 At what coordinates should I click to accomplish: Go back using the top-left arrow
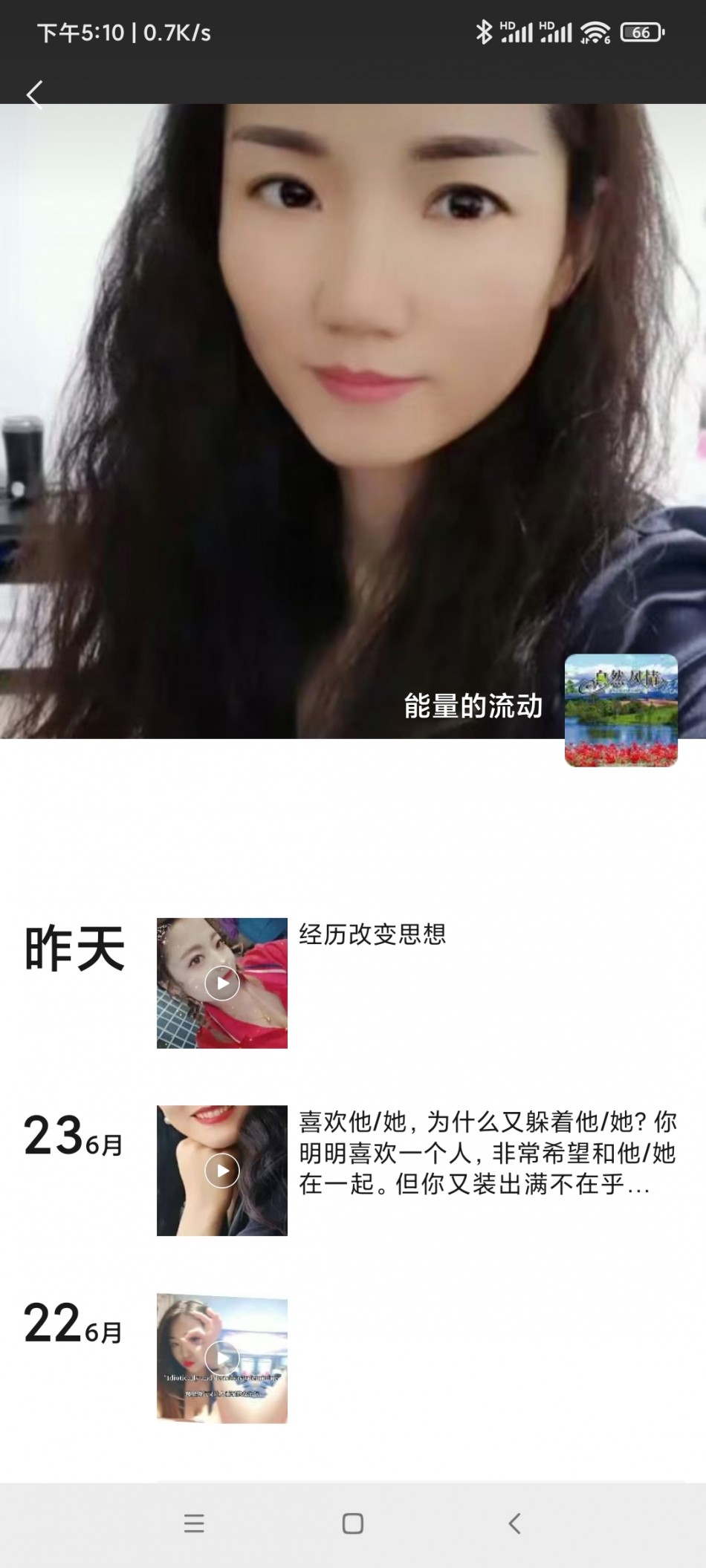click(34, 95)
